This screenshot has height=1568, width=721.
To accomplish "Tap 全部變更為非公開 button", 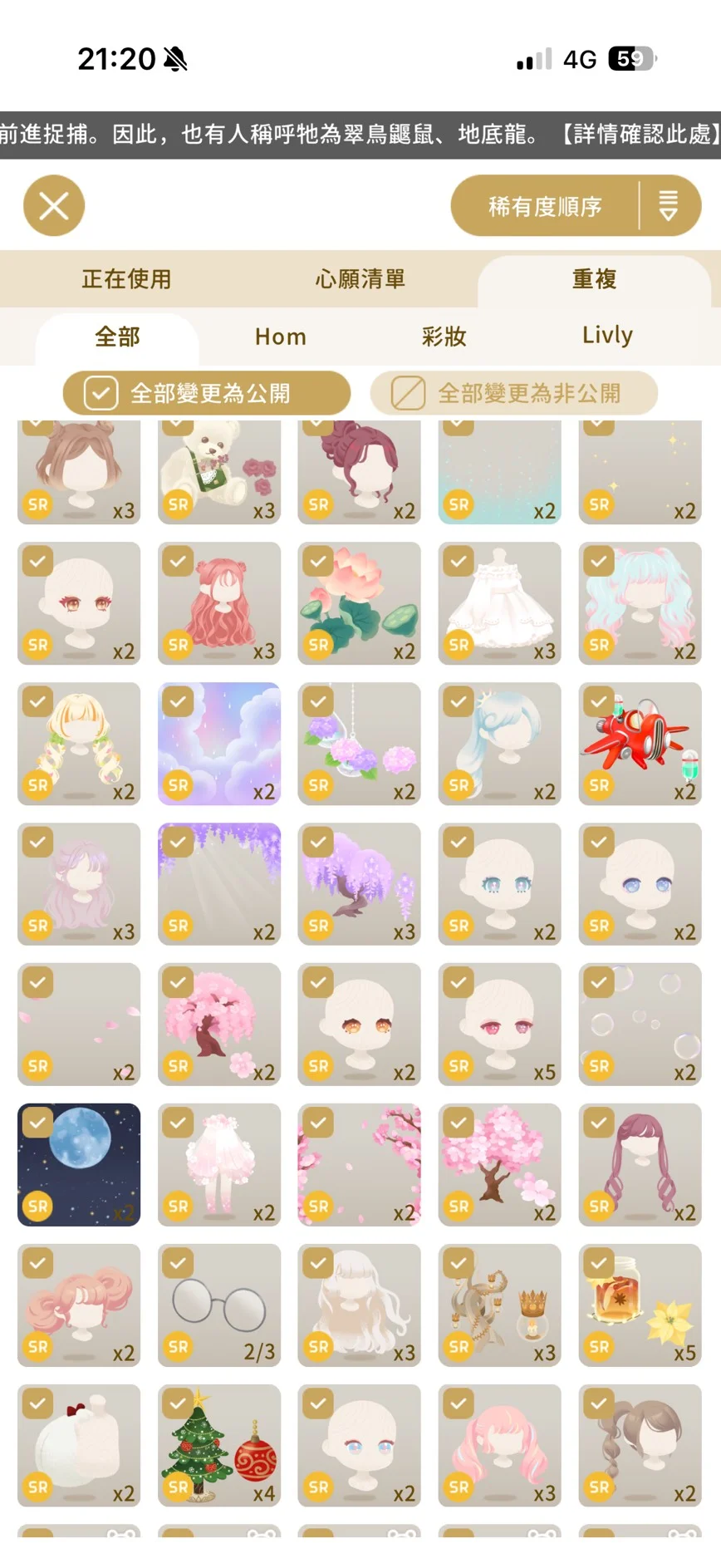I will point(514,393).
